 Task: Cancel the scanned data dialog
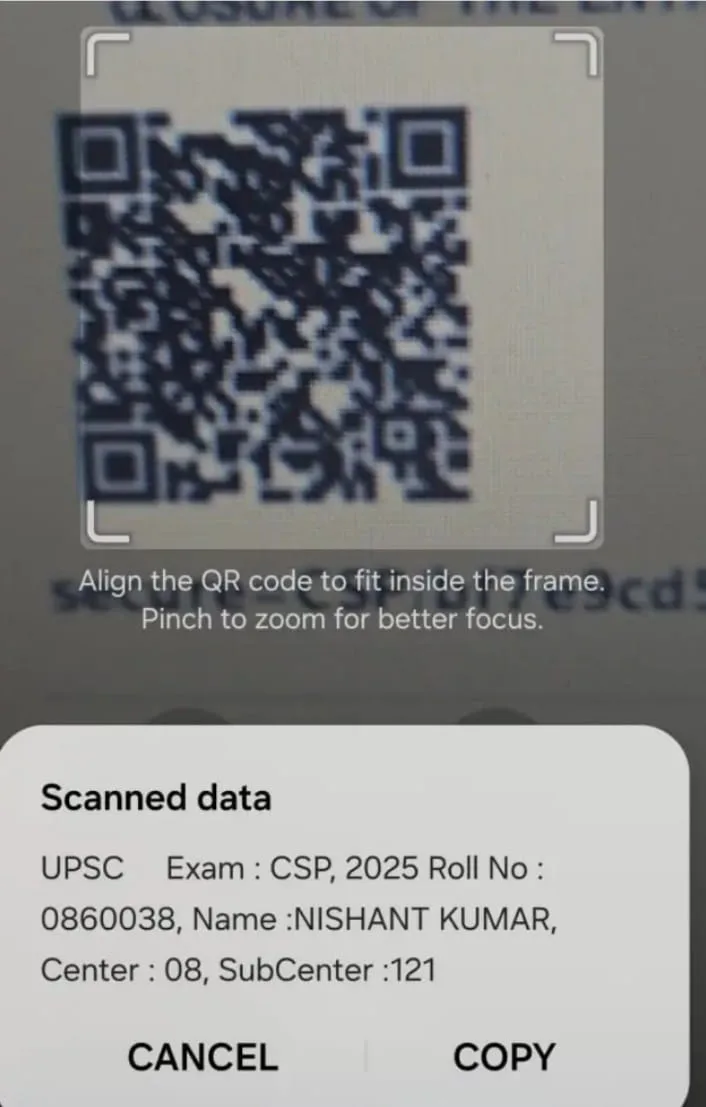point(203,1057)
